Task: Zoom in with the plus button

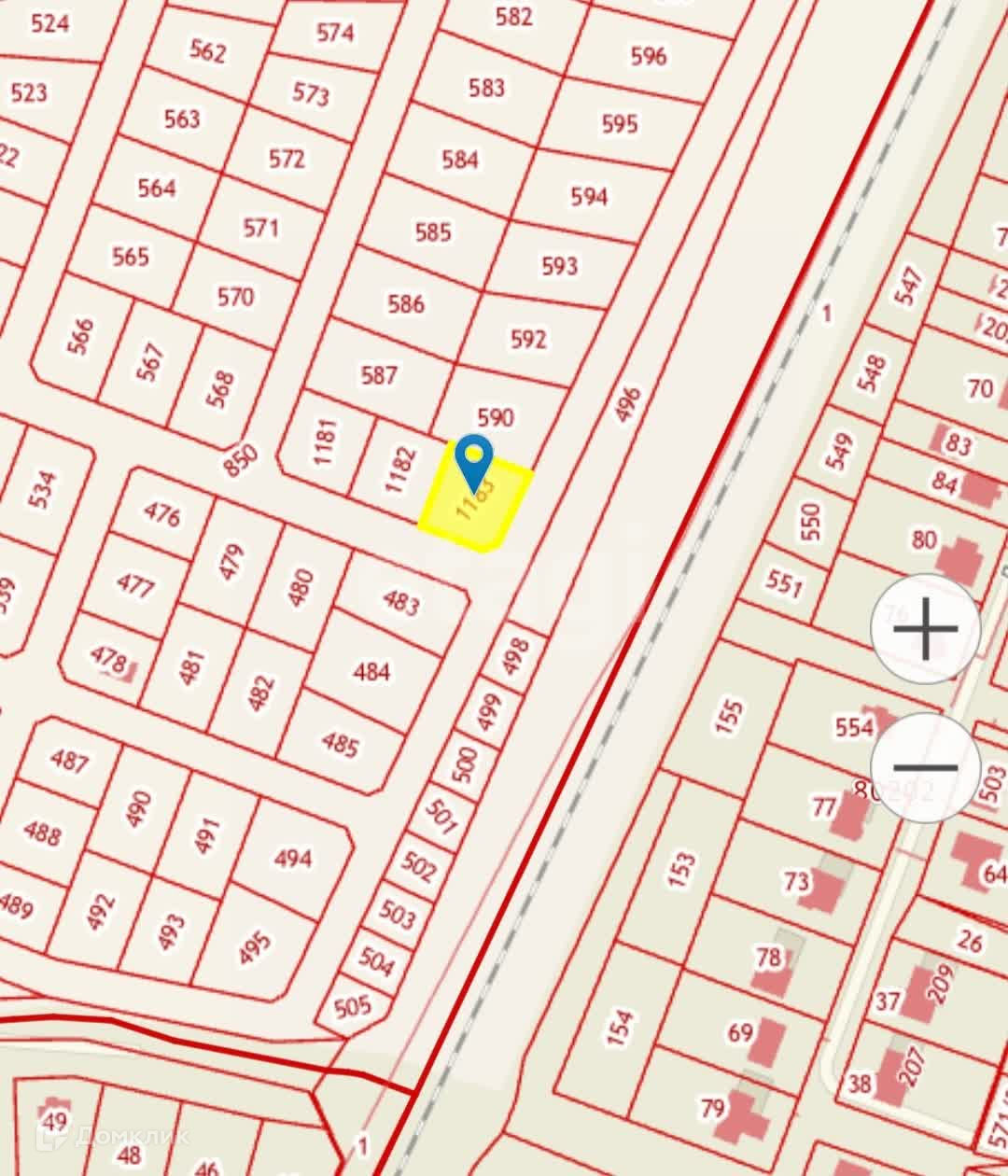Action: pos(925,629)
